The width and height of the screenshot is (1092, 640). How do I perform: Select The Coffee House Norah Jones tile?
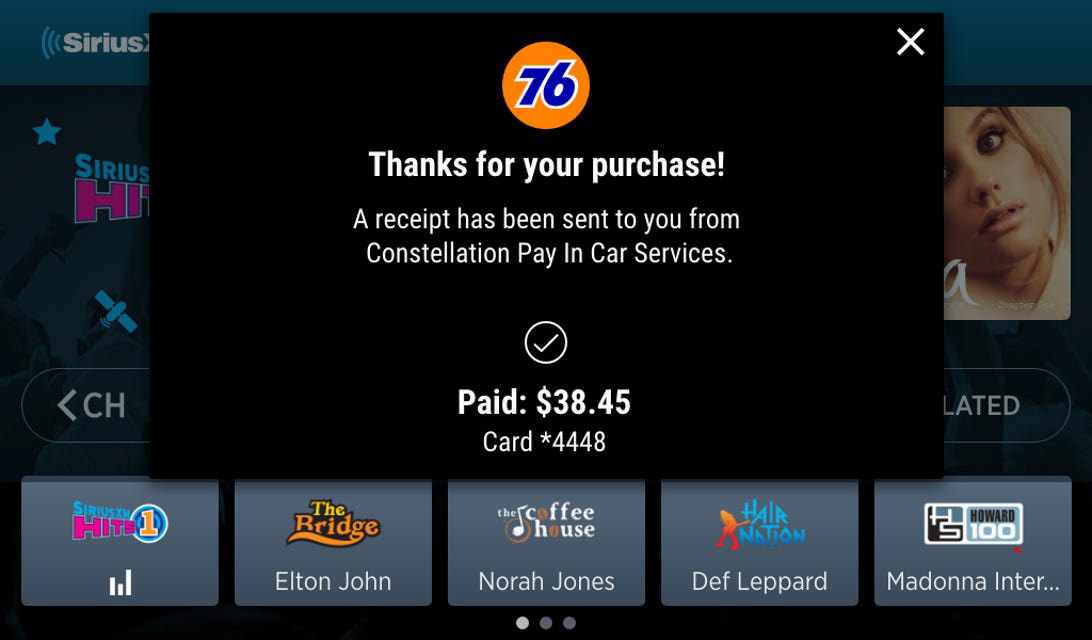tap(546, 542)
